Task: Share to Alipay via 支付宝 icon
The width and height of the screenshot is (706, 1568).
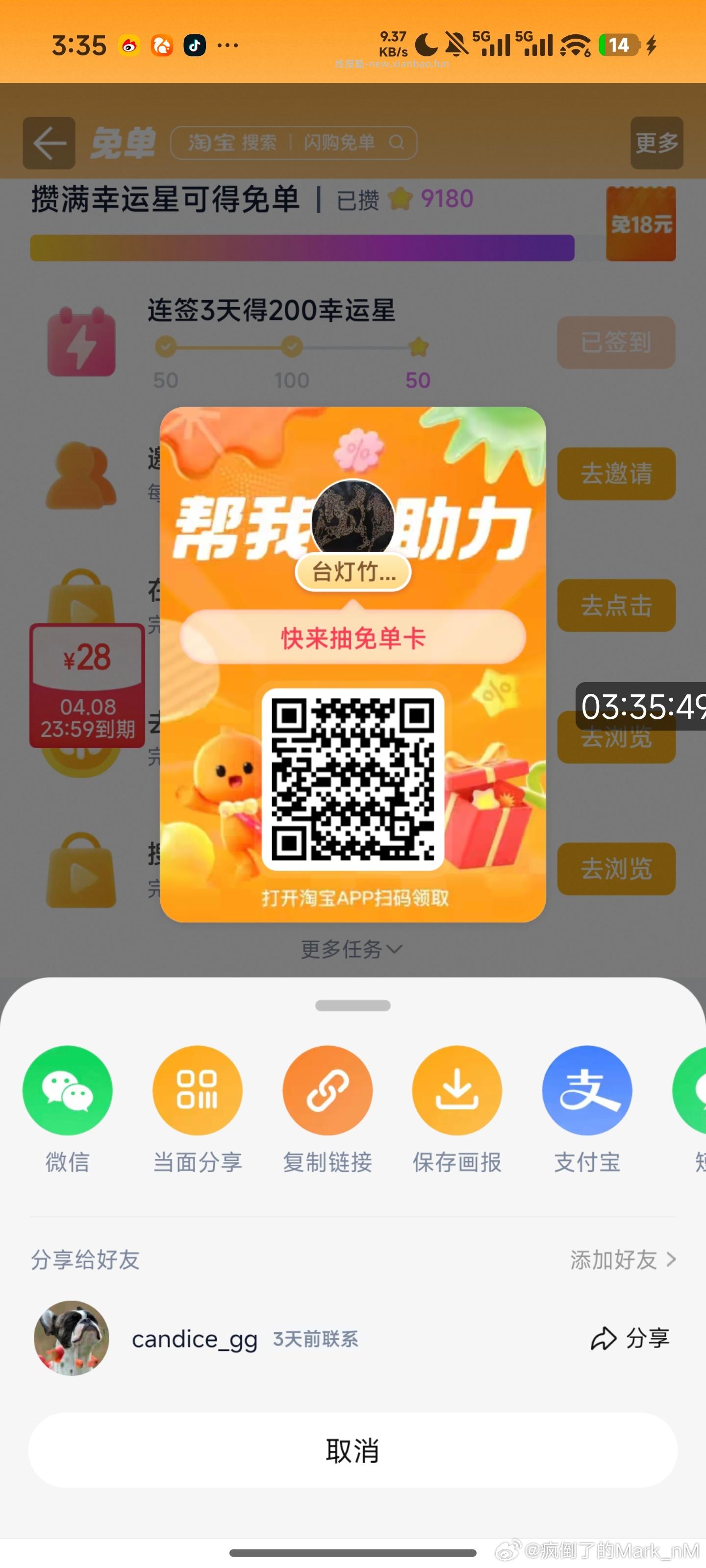Action: click(586, 1090)
